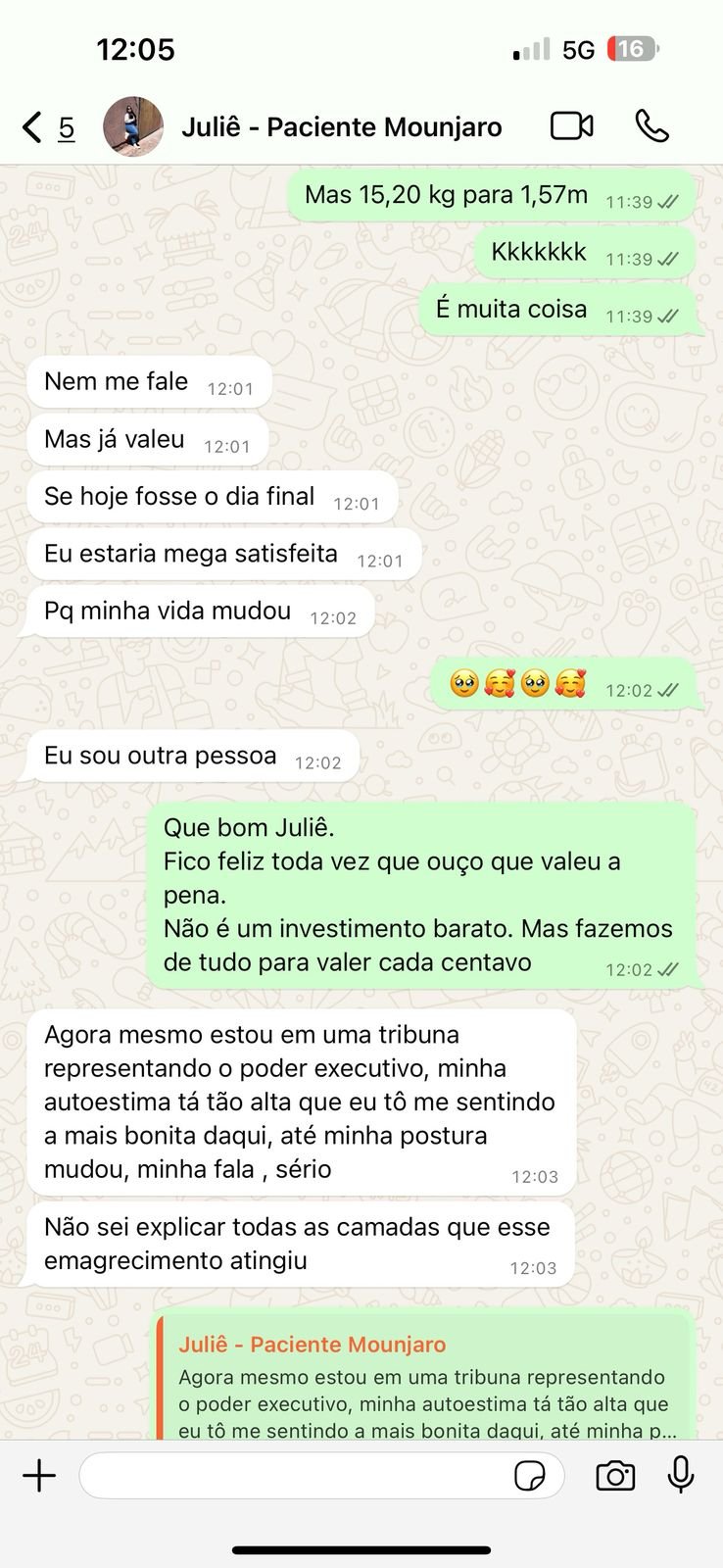Start a video call with Juliê
The width and height of the screenshot is (723, 1568).
(571, 125)
